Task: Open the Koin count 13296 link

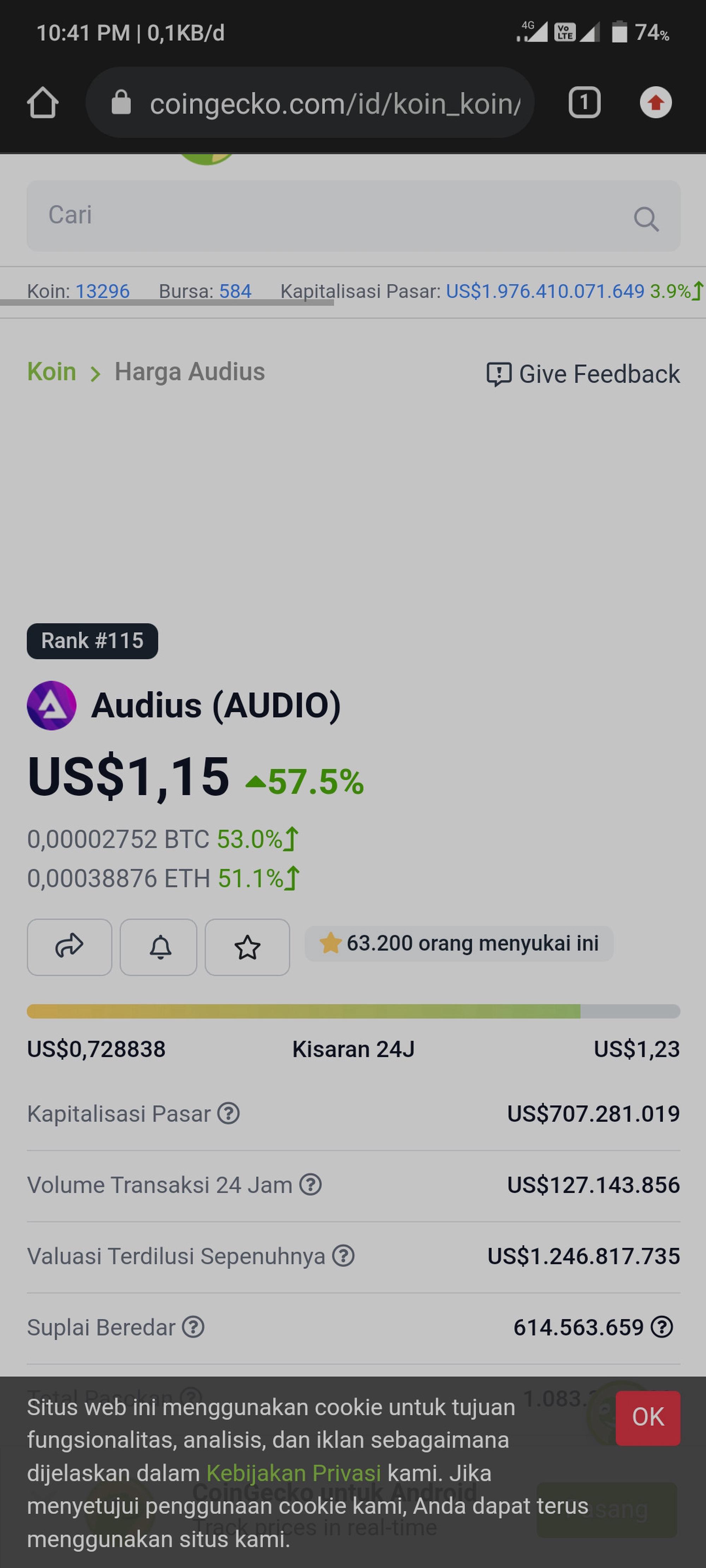Action: [102, 291]
